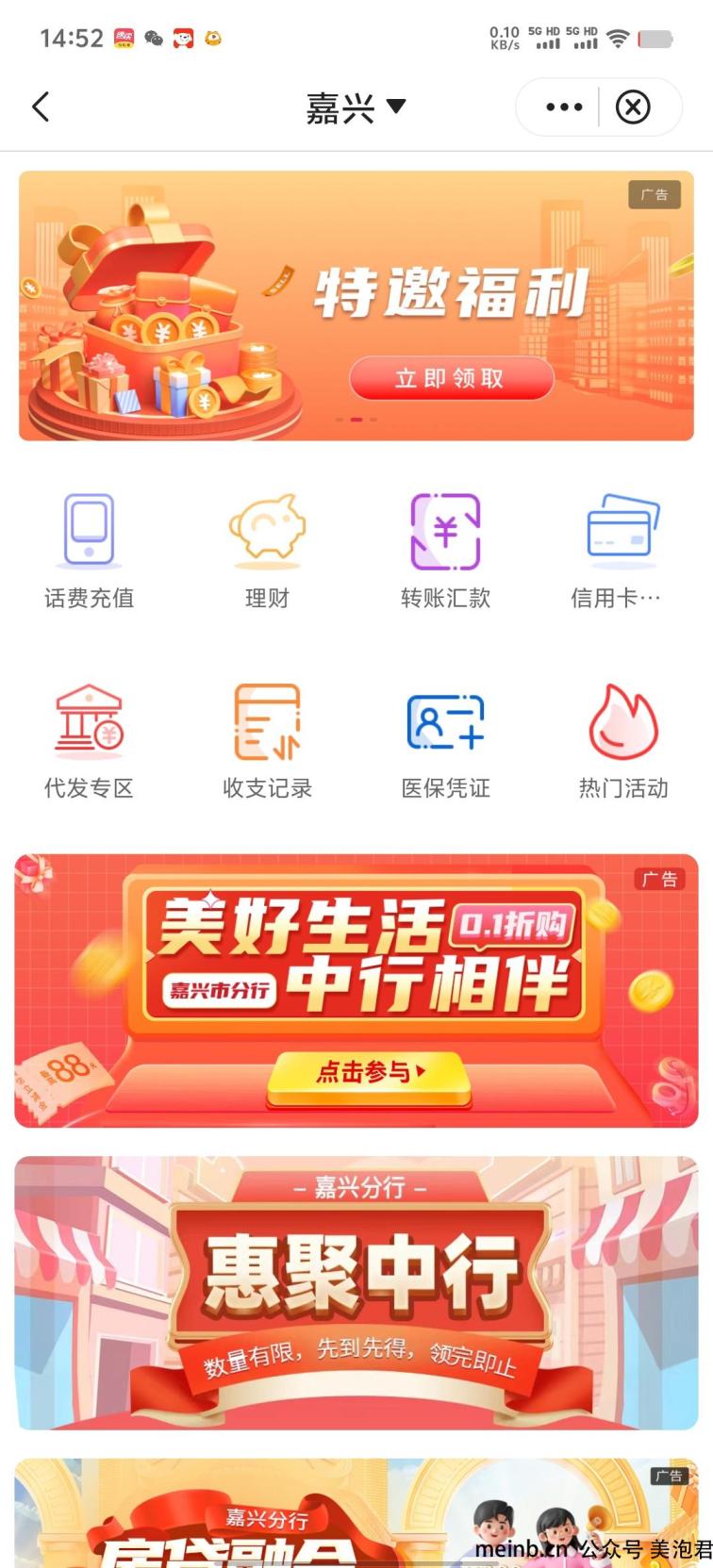
Task: Tap 立即领取 on the 特邀福利 banner
Action: click(x=451, y=378)
